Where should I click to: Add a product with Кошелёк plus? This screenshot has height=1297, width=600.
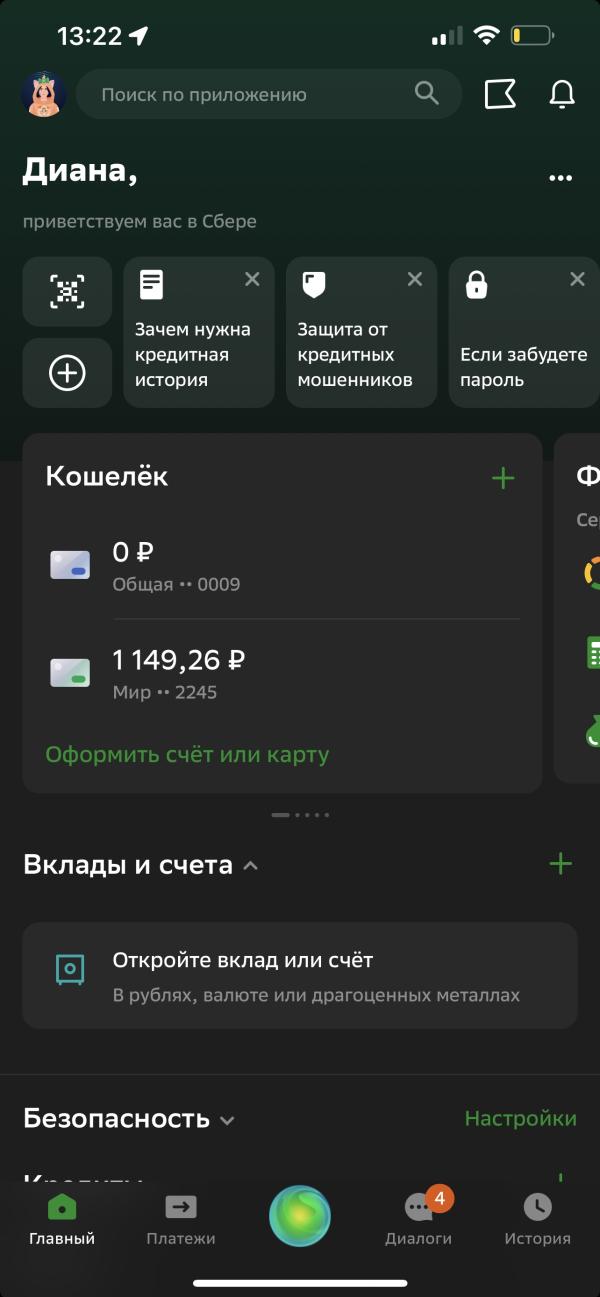coord(503,479)
